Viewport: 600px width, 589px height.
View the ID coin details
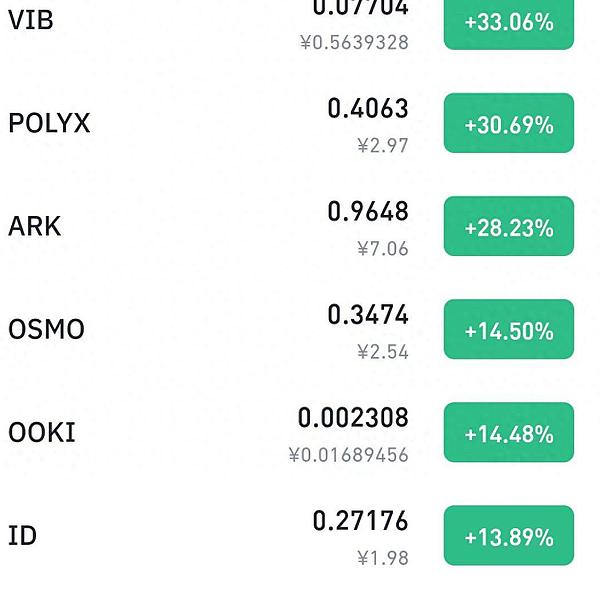pyautogui.click(x=22, y=535)
